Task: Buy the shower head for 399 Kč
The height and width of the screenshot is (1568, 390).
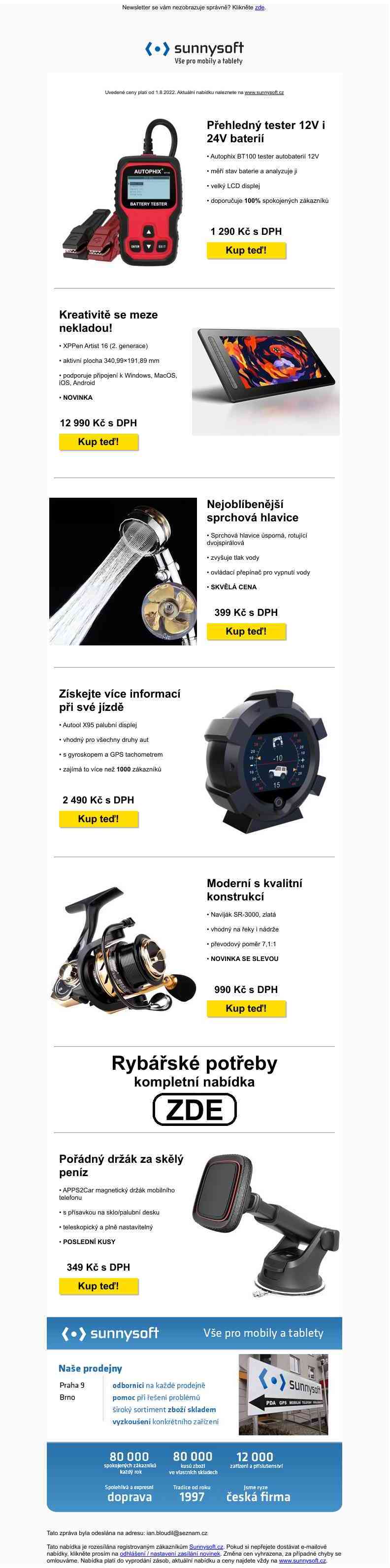Action: (x=246, y=631)
